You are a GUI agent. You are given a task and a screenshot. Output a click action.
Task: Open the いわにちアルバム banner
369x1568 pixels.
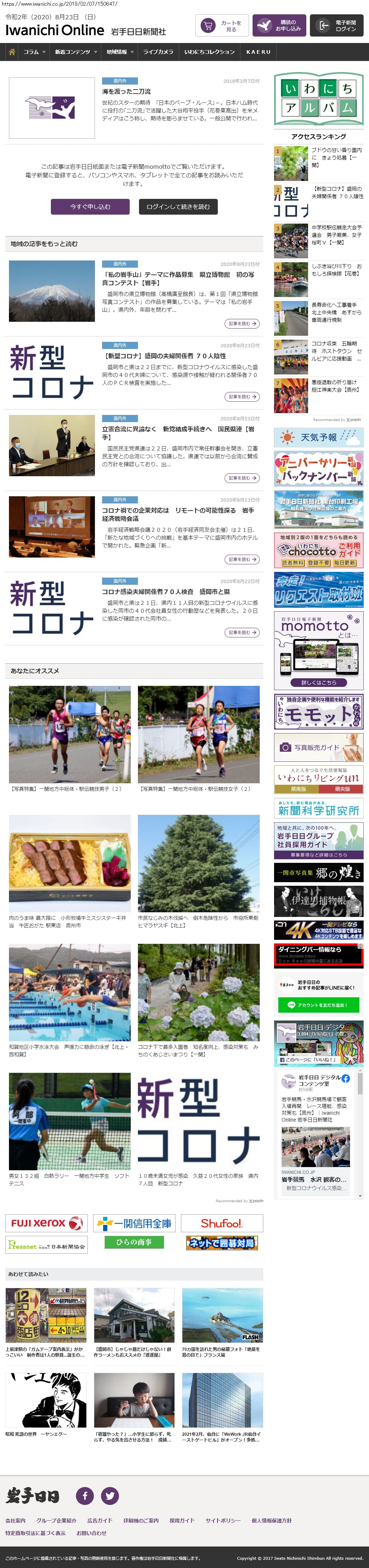coord(318,98)
